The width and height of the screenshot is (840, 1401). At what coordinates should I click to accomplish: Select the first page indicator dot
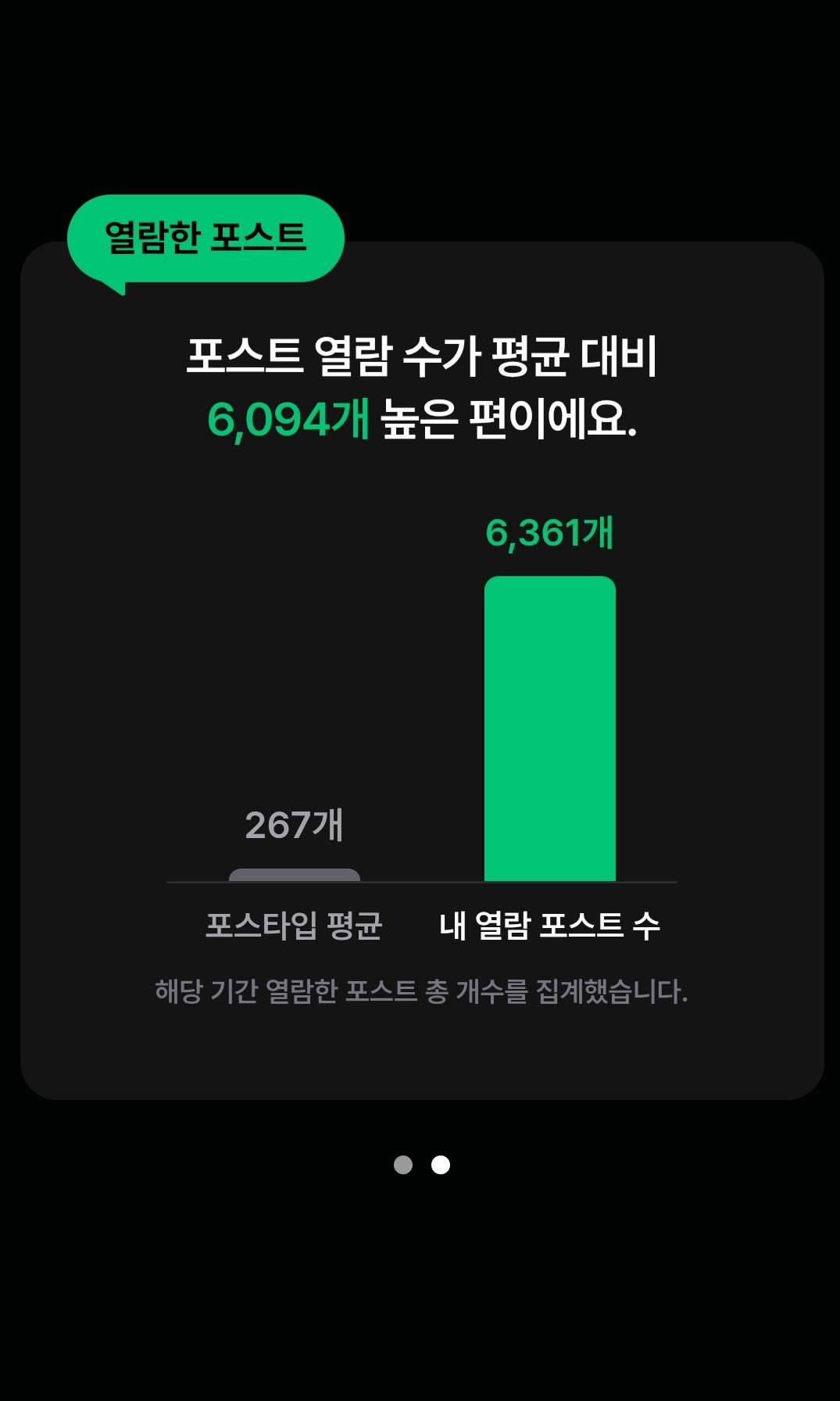403,1165
